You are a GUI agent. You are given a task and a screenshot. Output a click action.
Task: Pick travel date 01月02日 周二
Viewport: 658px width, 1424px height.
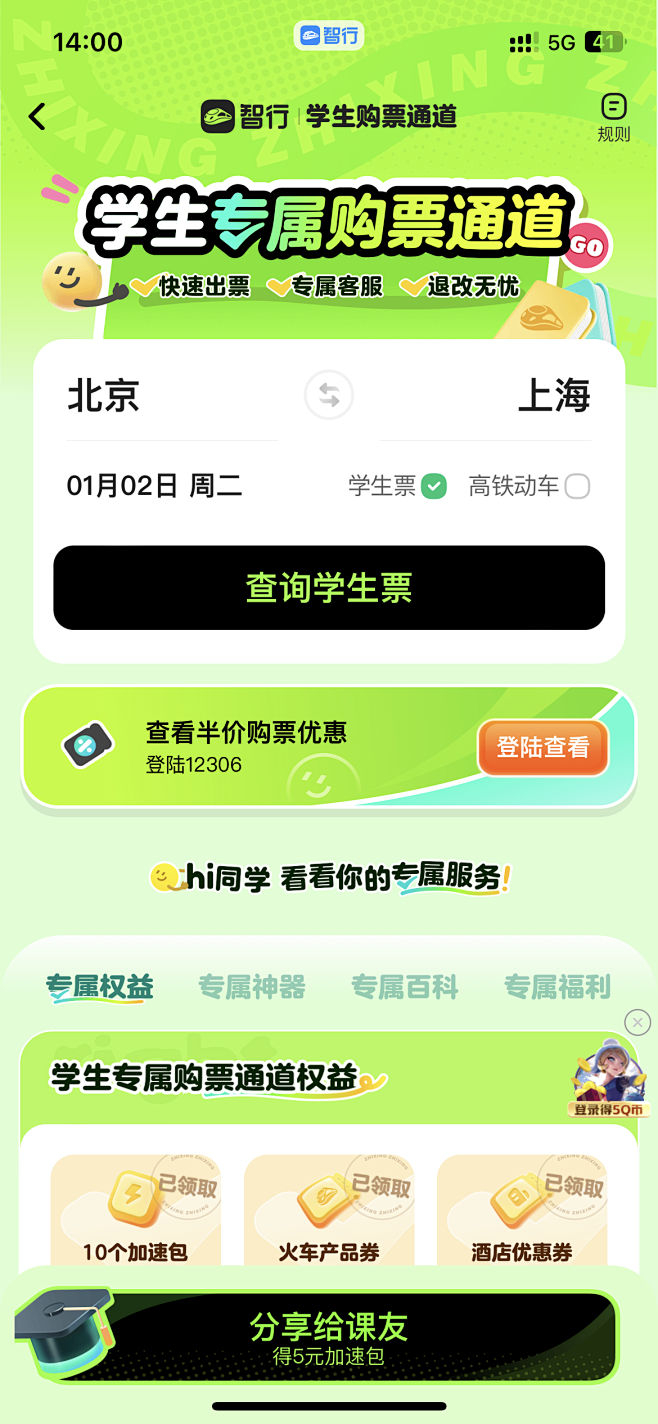pyautogui.click(x=154, y=487)
